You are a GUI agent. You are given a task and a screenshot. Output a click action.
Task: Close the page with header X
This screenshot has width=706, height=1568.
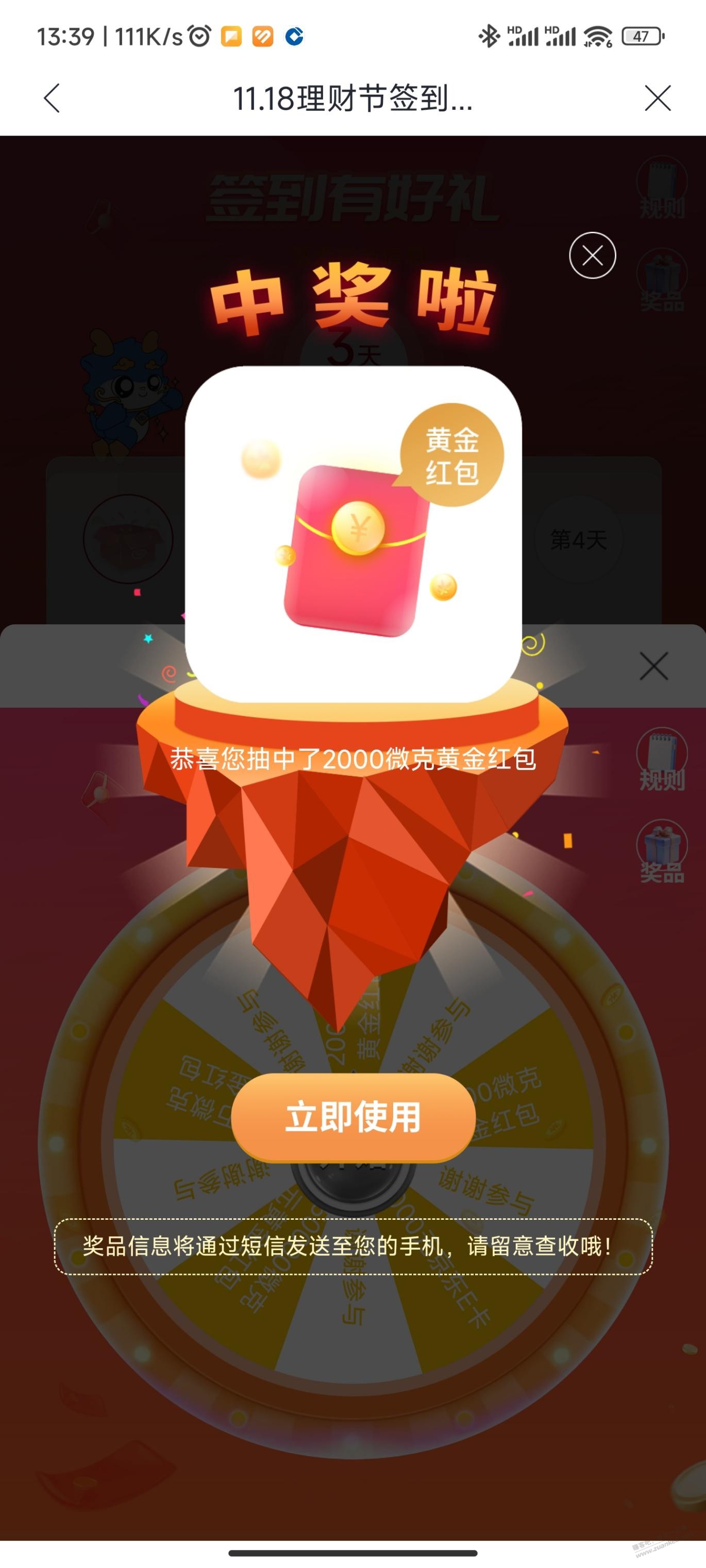[657, 98]
